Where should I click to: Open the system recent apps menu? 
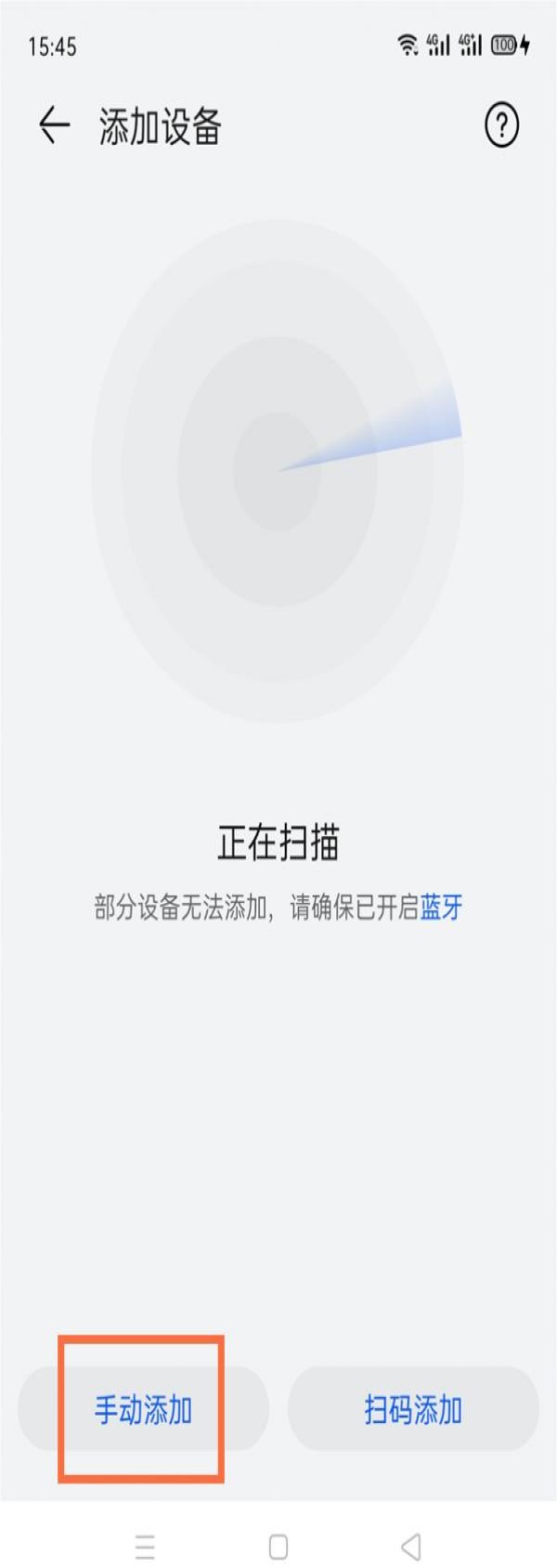145,1547
